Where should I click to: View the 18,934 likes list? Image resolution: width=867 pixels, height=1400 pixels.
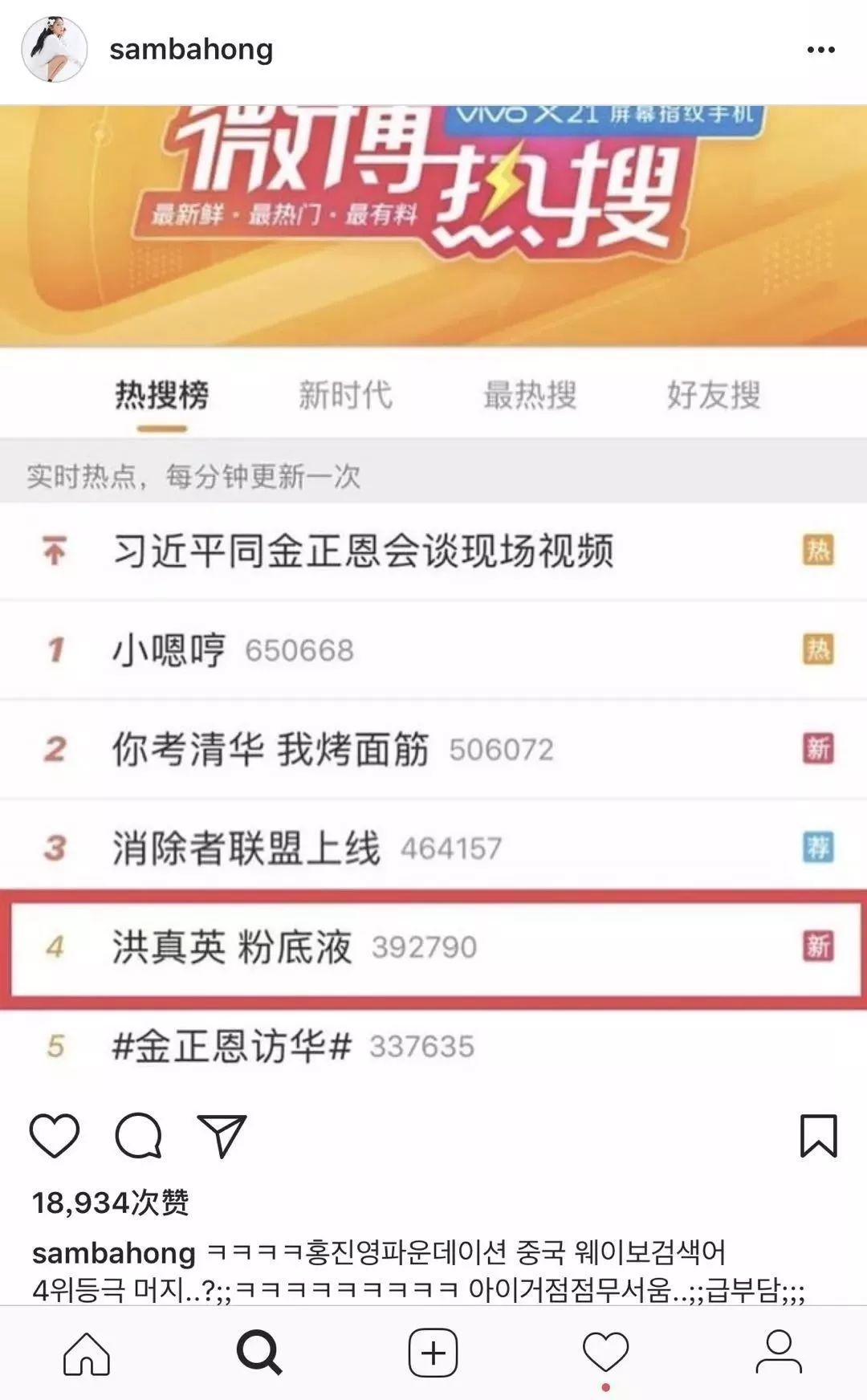click(110, 1203)
